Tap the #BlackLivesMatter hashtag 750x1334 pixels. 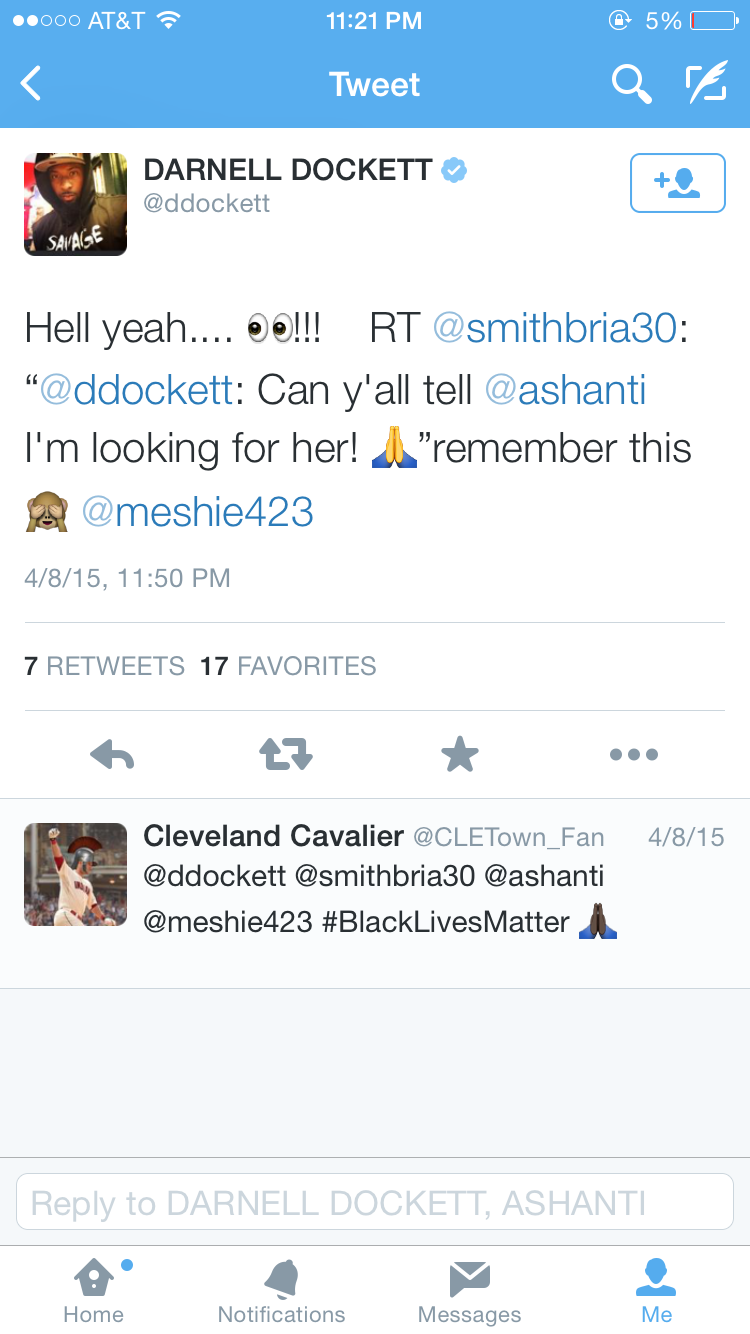coord(446,921)
